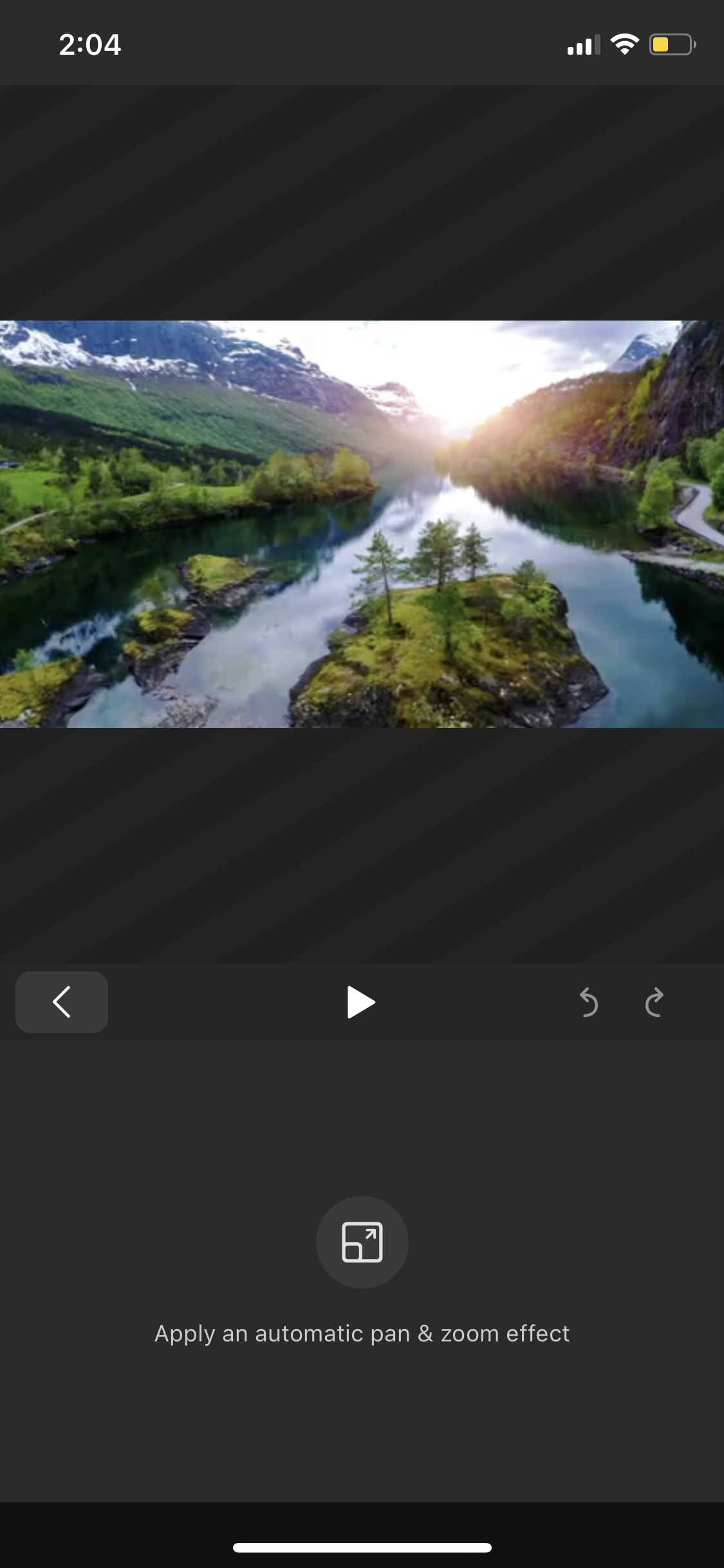Redo the last undone edit

[654, 1002]
